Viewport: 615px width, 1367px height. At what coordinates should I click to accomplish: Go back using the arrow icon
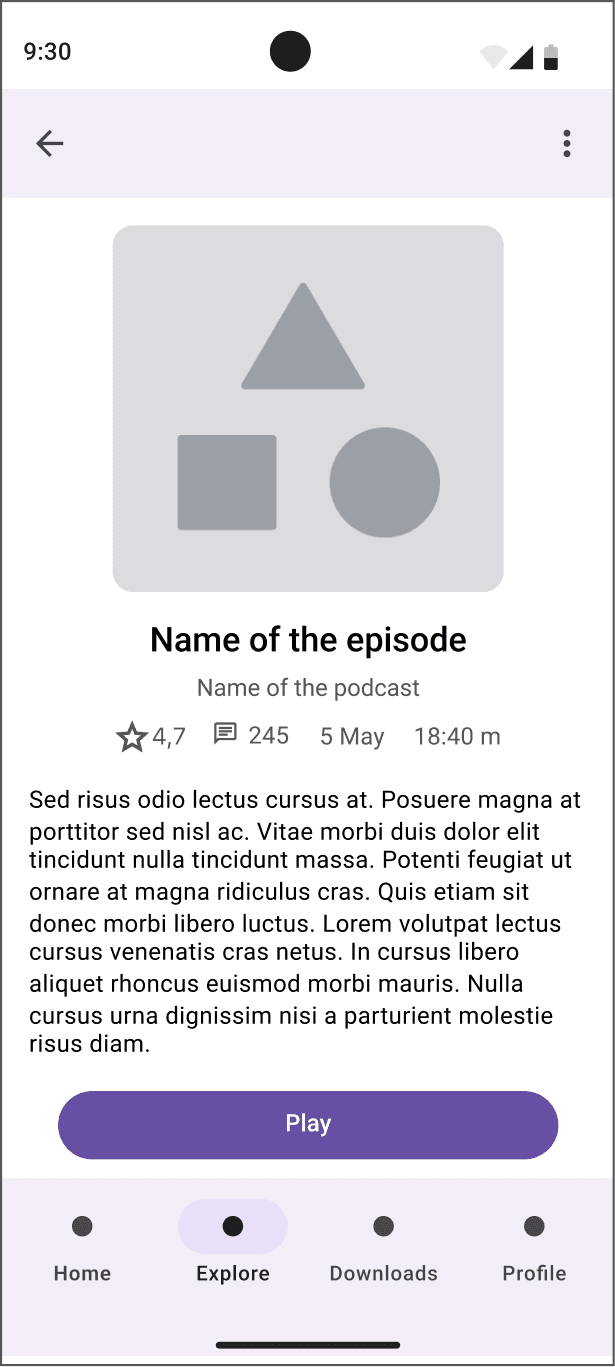coord(49,144)
